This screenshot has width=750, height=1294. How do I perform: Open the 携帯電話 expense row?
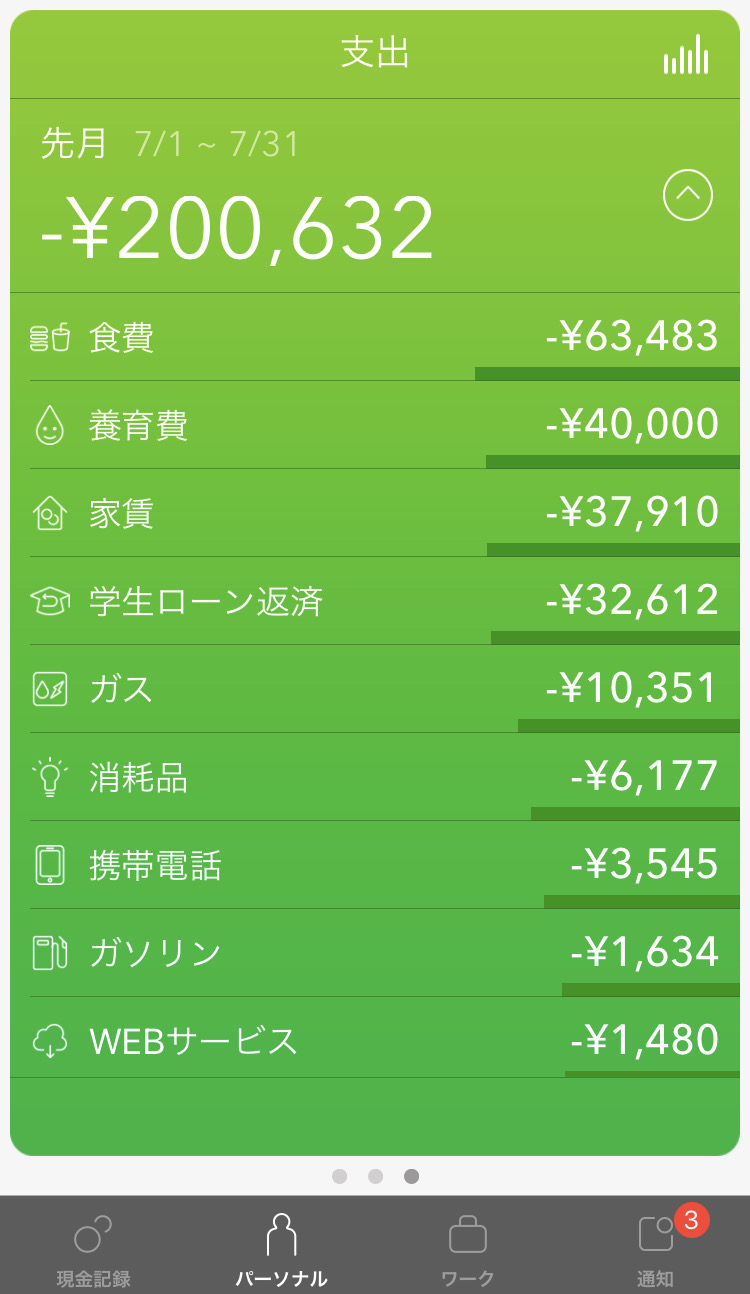click(x=375, y=865)
